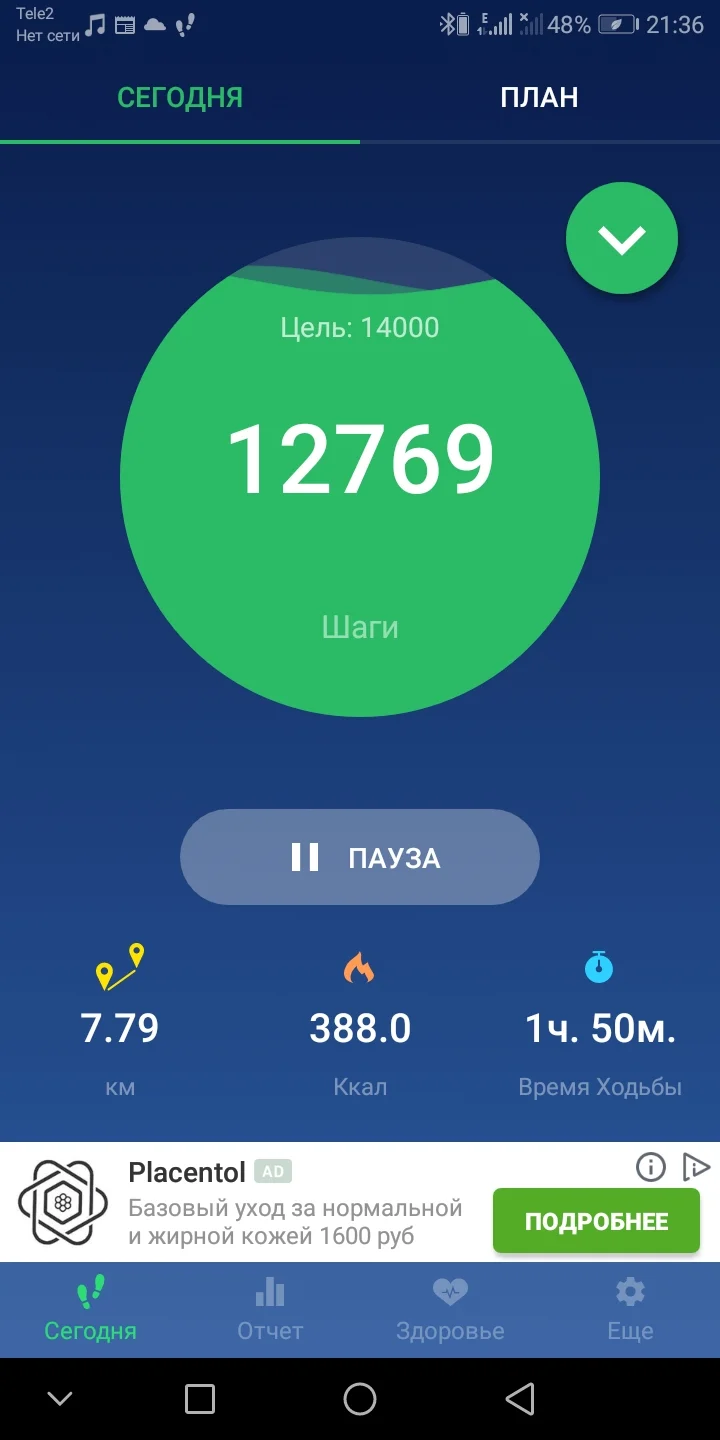Go to the Здоровье tab
Viewport: 720px width, 1440px height.
point(450,1310)
